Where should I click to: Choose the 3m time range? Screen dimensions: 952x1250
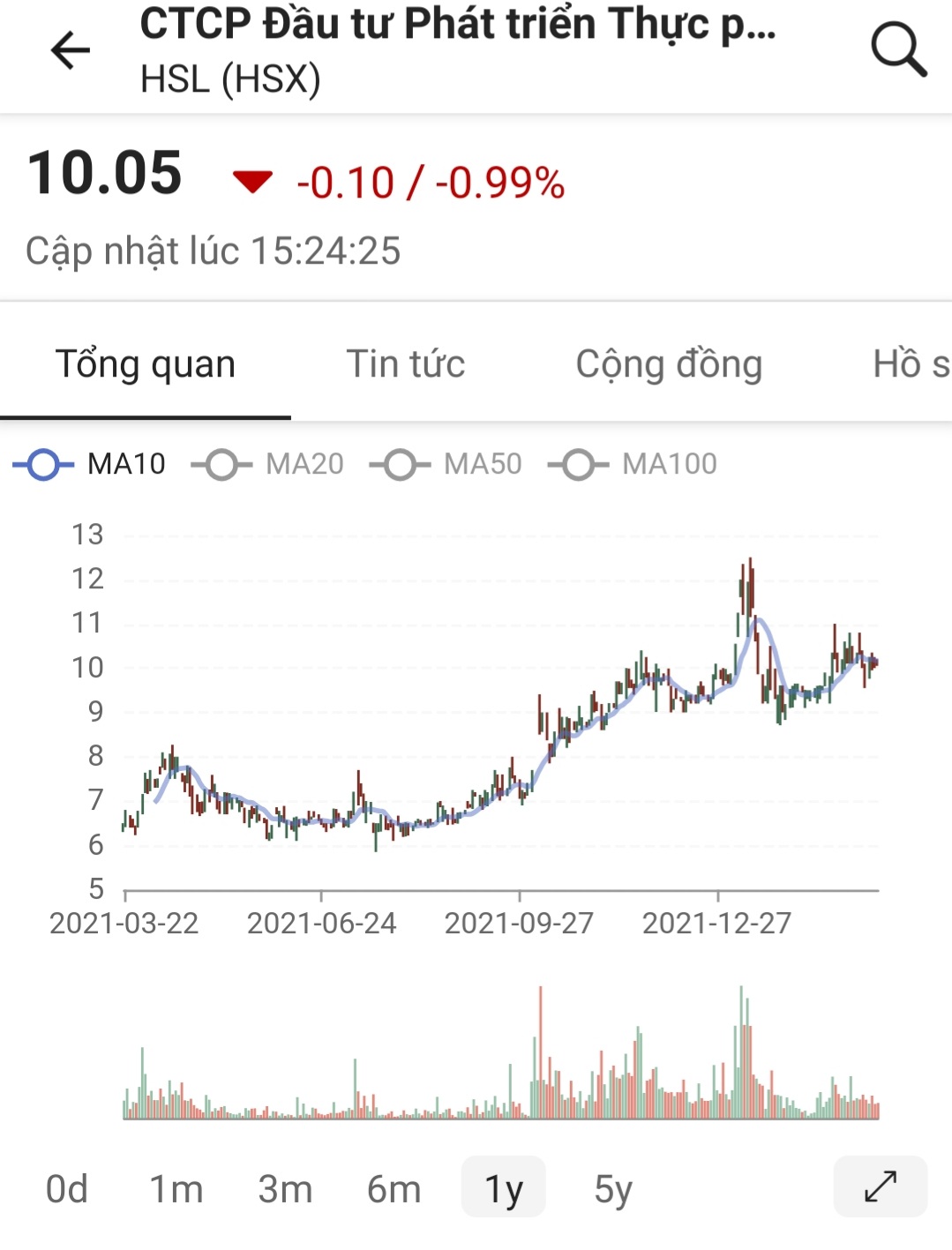tap(285, 1189)
